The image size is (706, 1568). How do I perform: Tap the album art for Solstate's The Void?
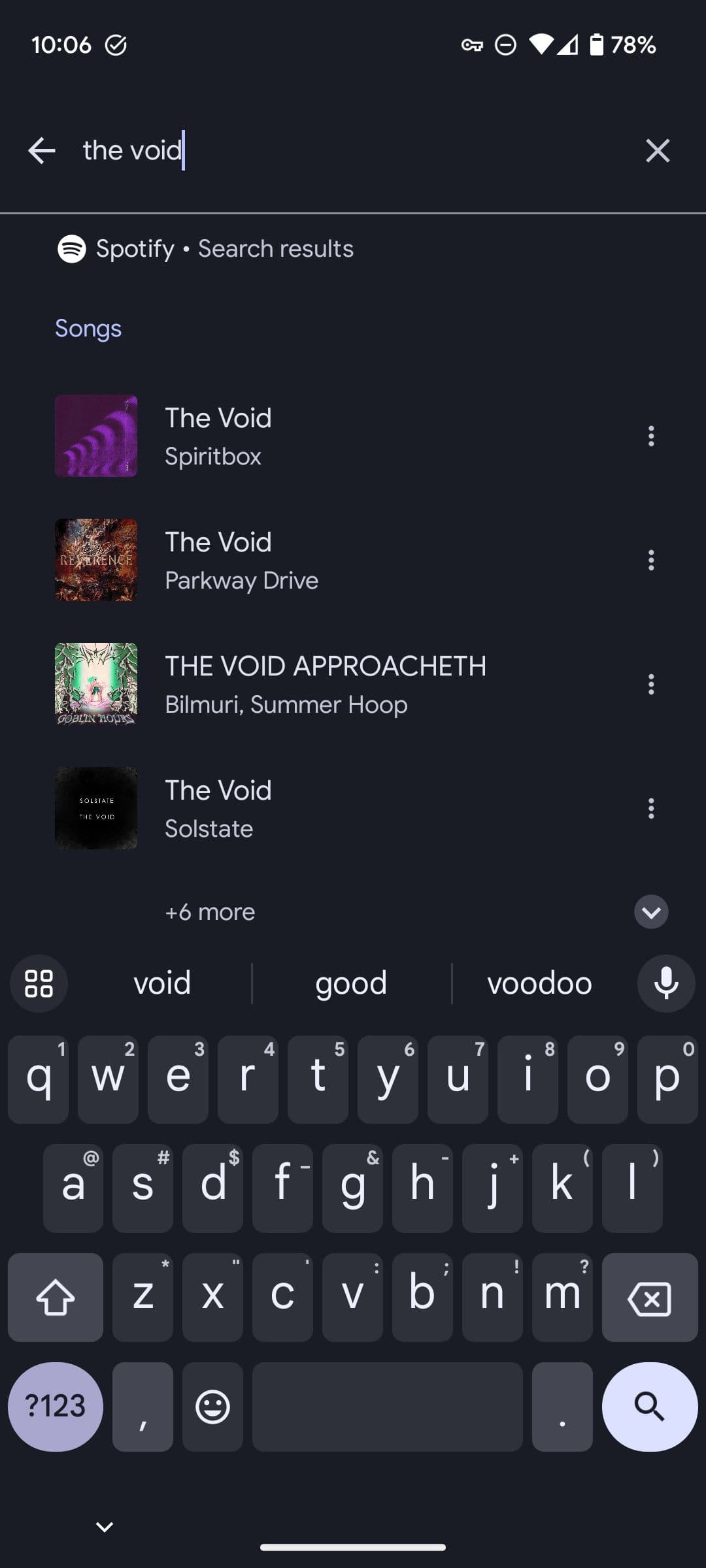(95, 808)
